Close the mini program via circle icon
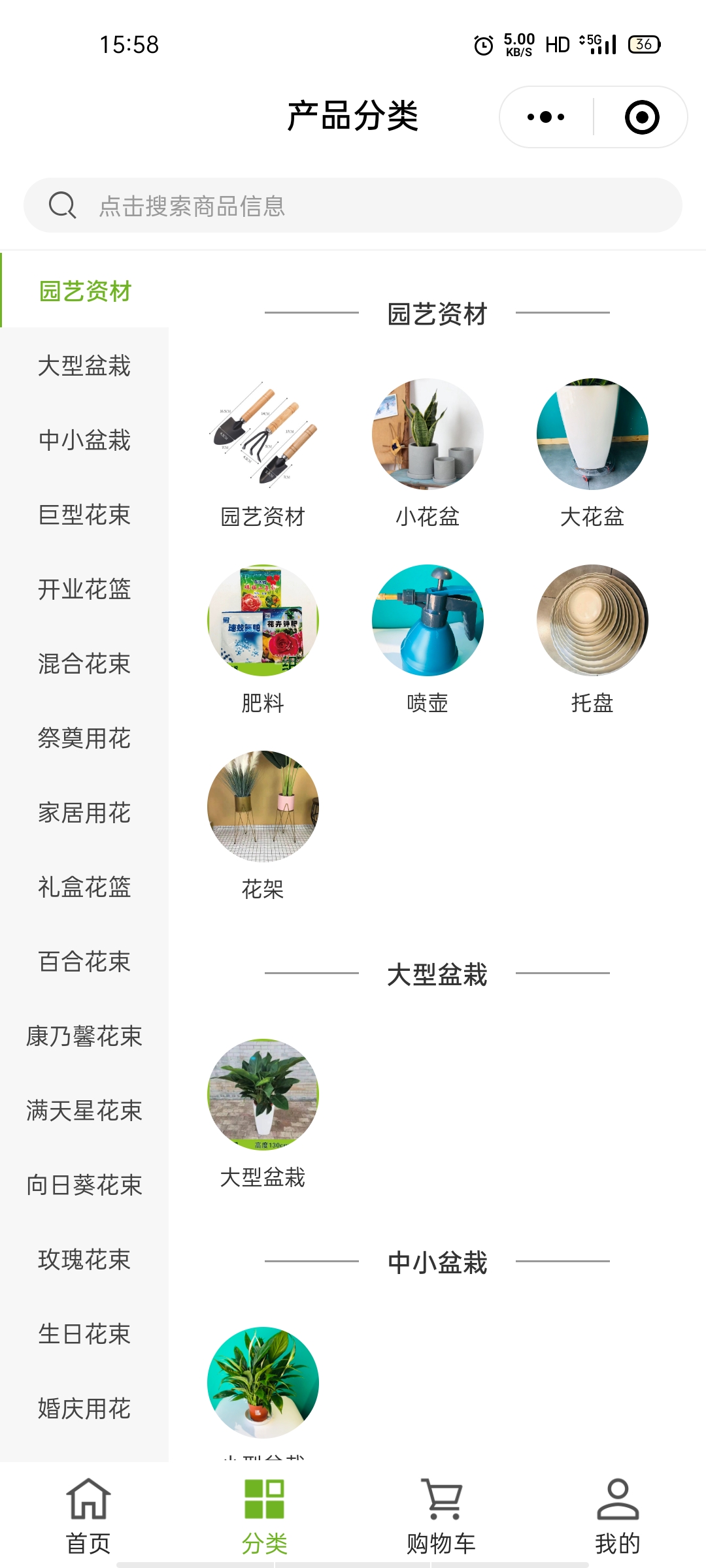 pos(641,118)
